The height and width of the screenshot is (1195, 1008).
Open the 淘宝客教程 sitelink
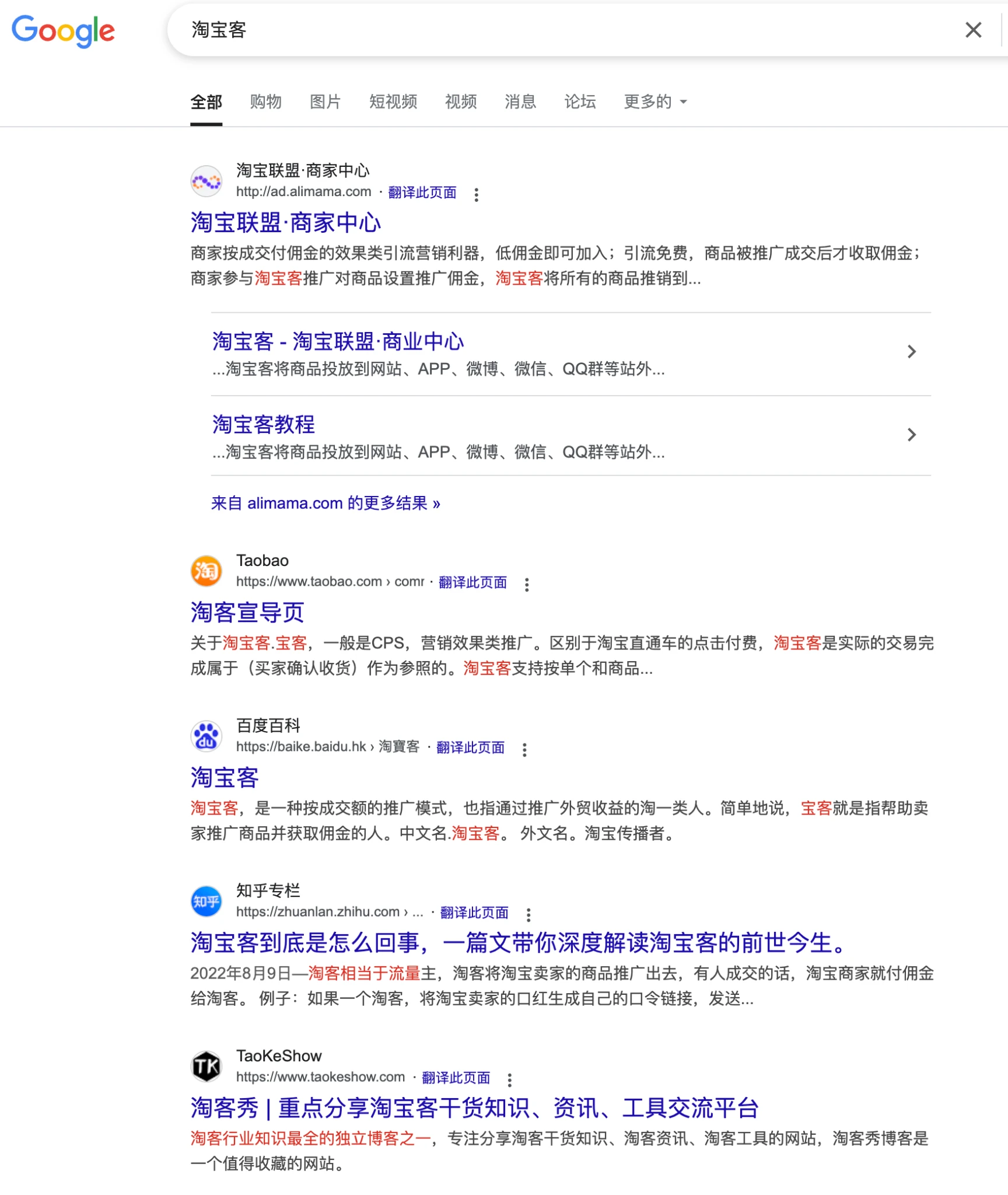pos(263,424)
